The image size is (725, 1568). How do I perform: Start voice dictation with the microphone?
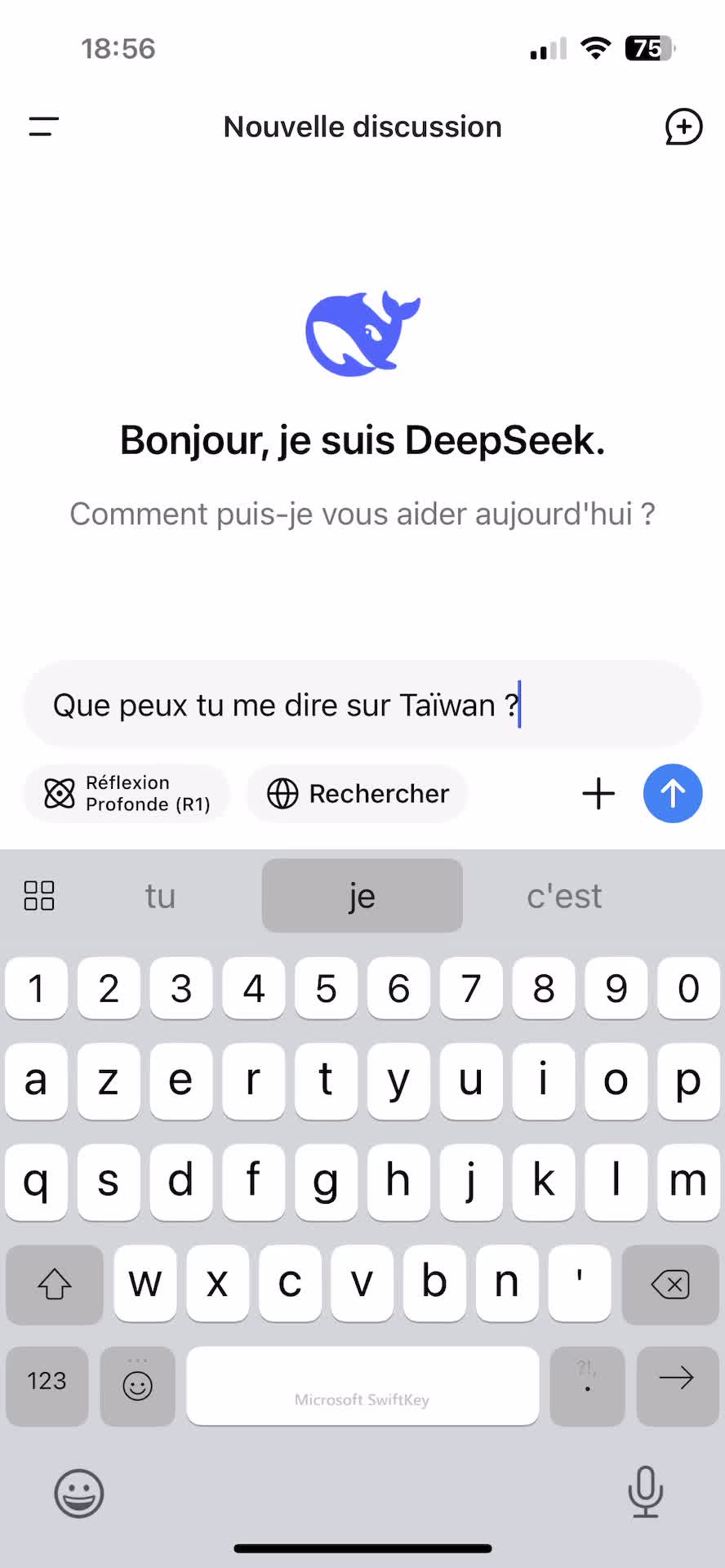pyautogui.click(x=645, y=1491)
